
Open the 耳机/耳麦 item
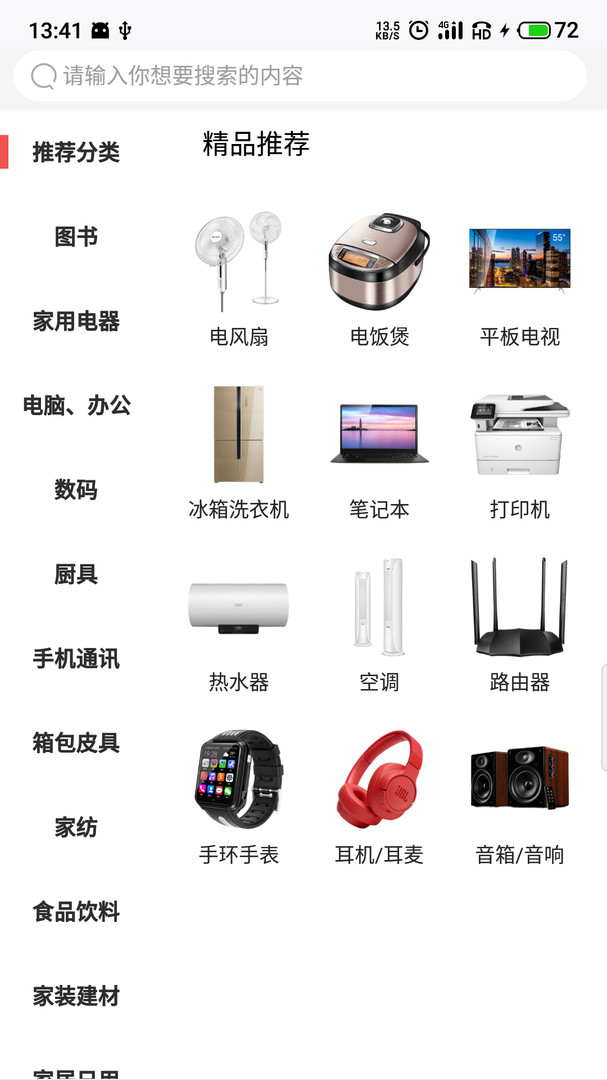(379, 796)
